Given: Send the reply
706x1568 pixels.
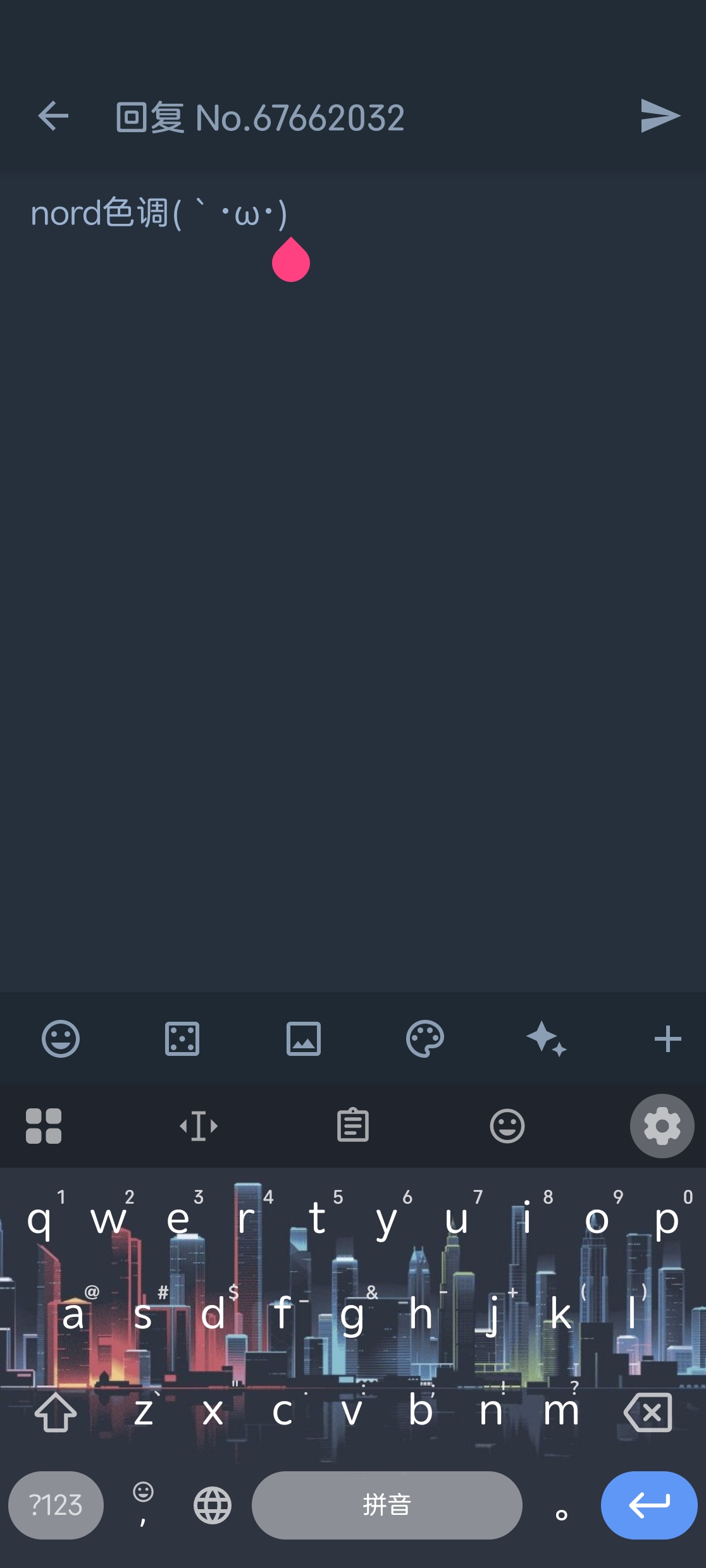Looking at the screenshot, I should 659,116.
